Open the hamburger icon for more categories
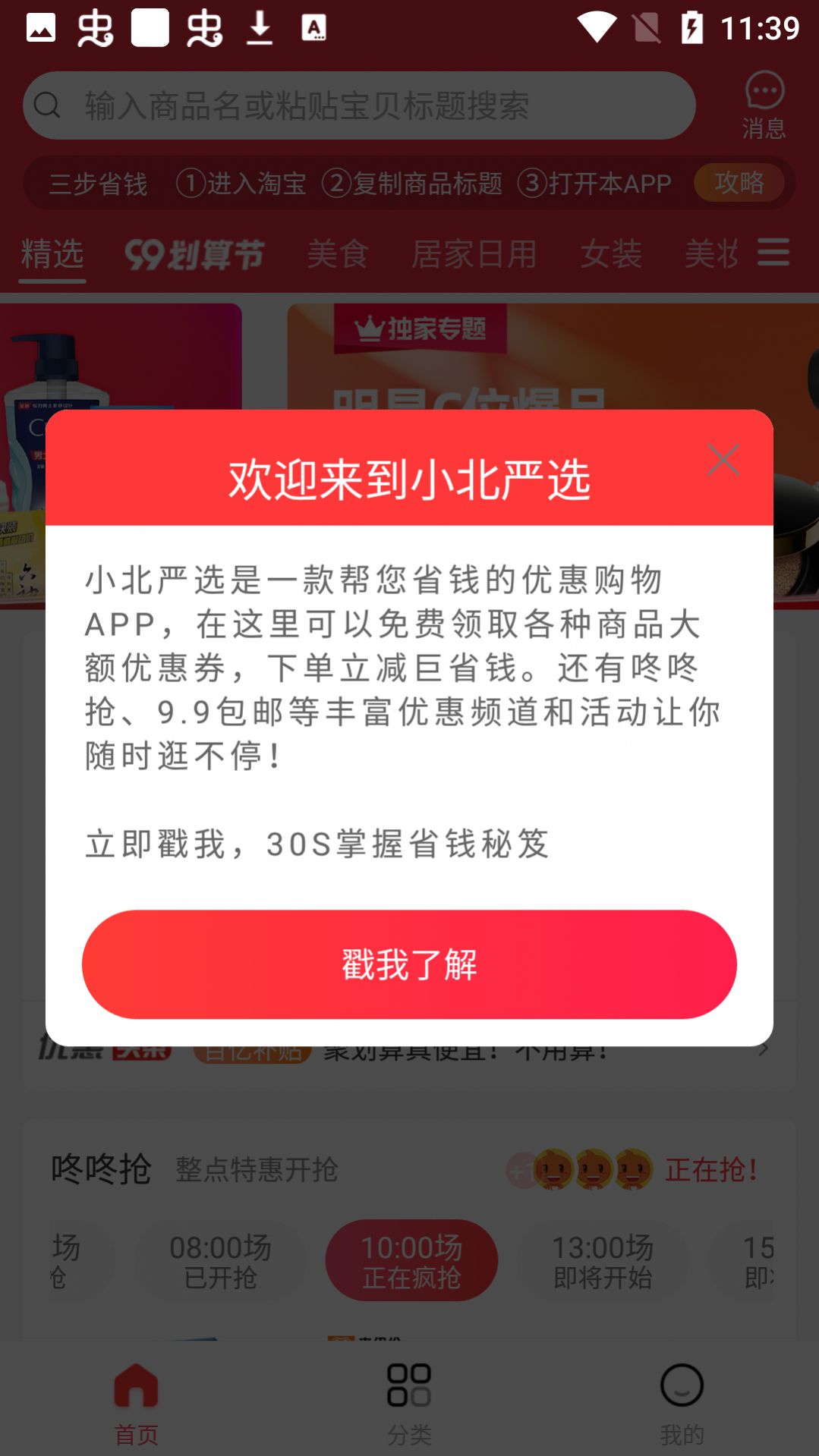Viewport: 819px width, 1456px height. point(773,253)
